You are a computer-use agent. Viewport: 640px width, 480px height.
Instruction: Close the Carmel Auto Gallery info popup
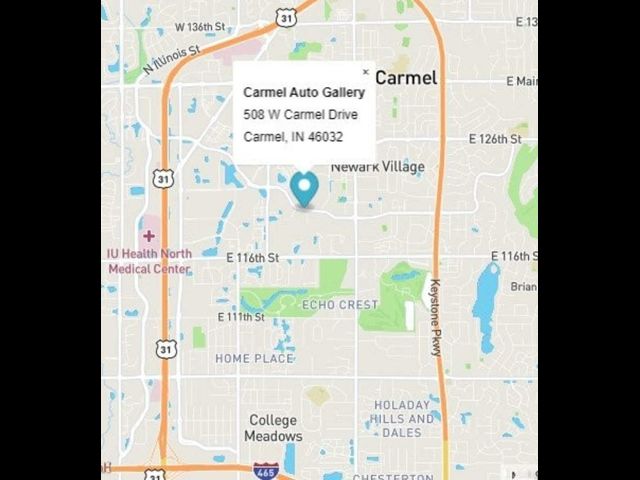pos(365,72)
